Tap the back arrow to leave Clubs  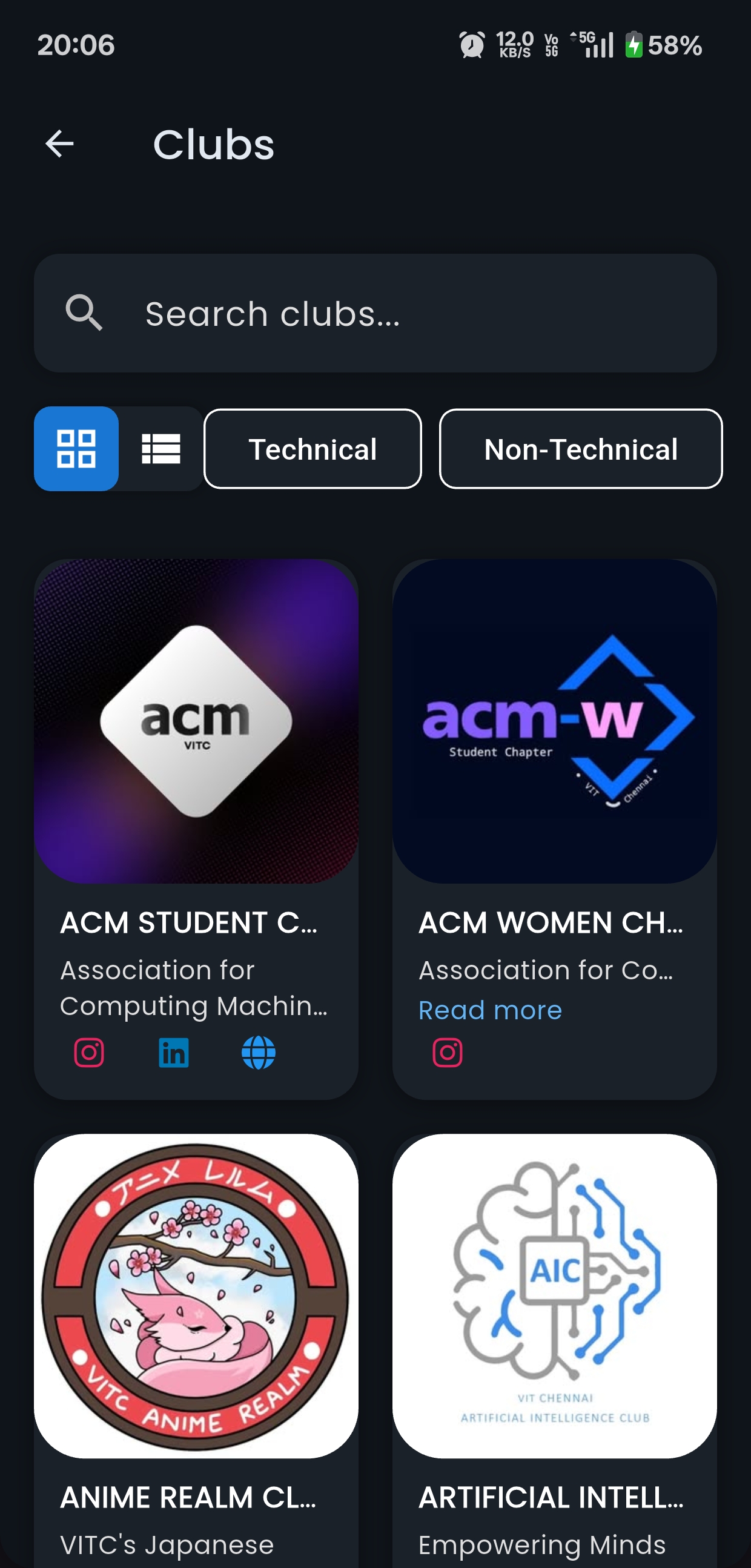tap(58, 142)
